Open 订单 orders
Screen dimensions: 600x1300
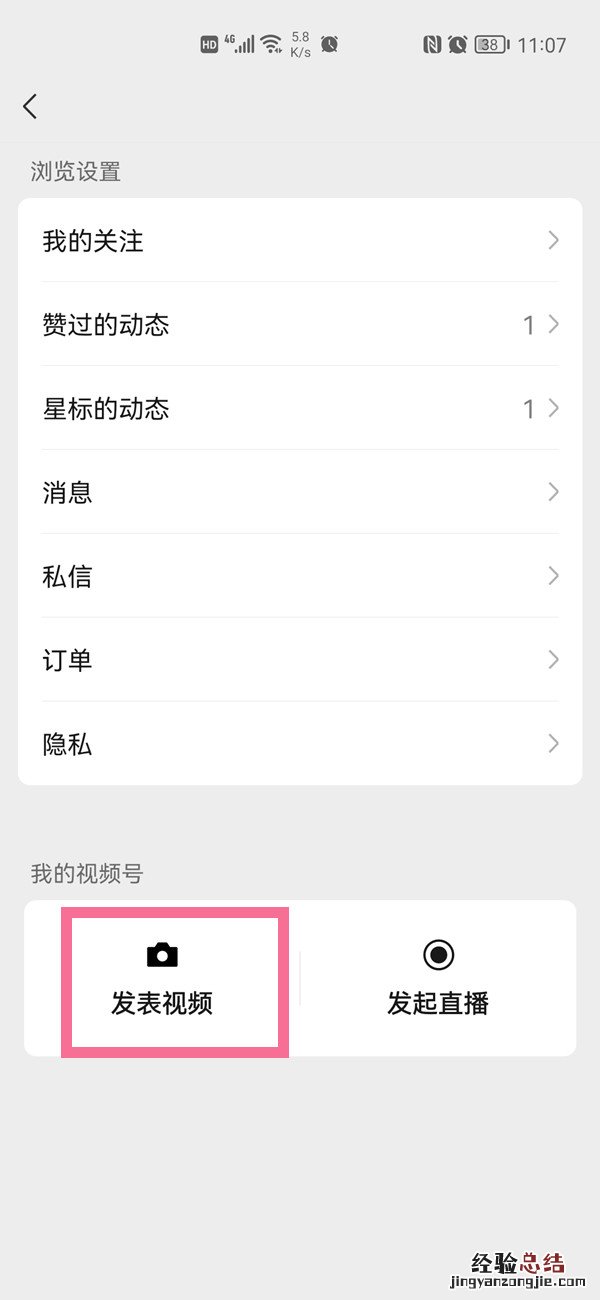coord(300,660)
